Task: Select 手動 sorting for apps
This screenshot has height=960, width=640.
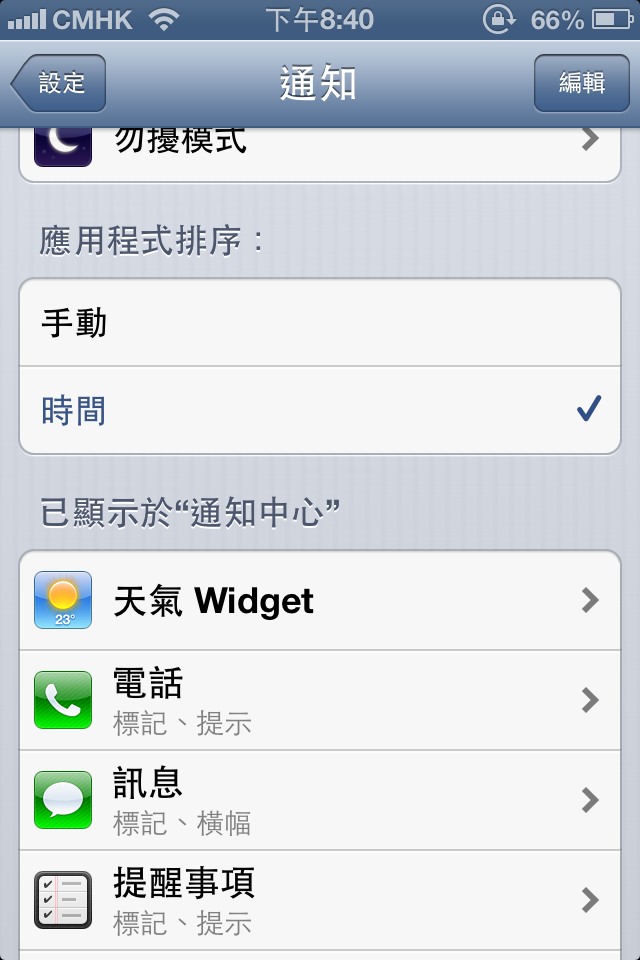Action: point(320,323)
